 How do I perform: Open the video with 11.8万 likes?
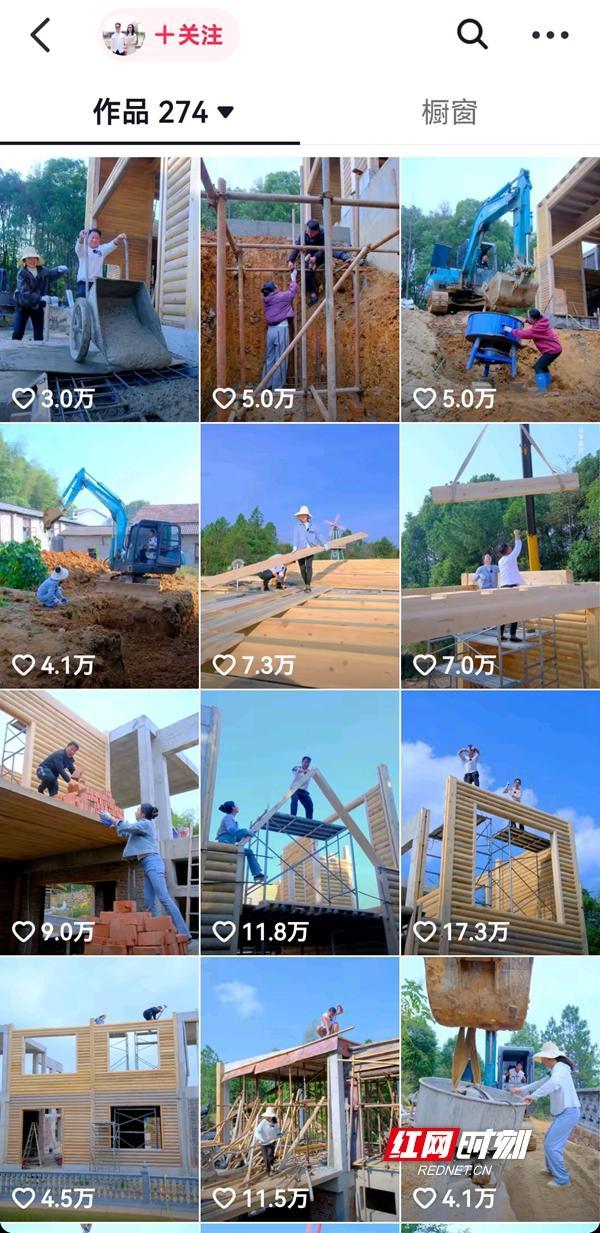pyautogui.click(x=299, y=822)
